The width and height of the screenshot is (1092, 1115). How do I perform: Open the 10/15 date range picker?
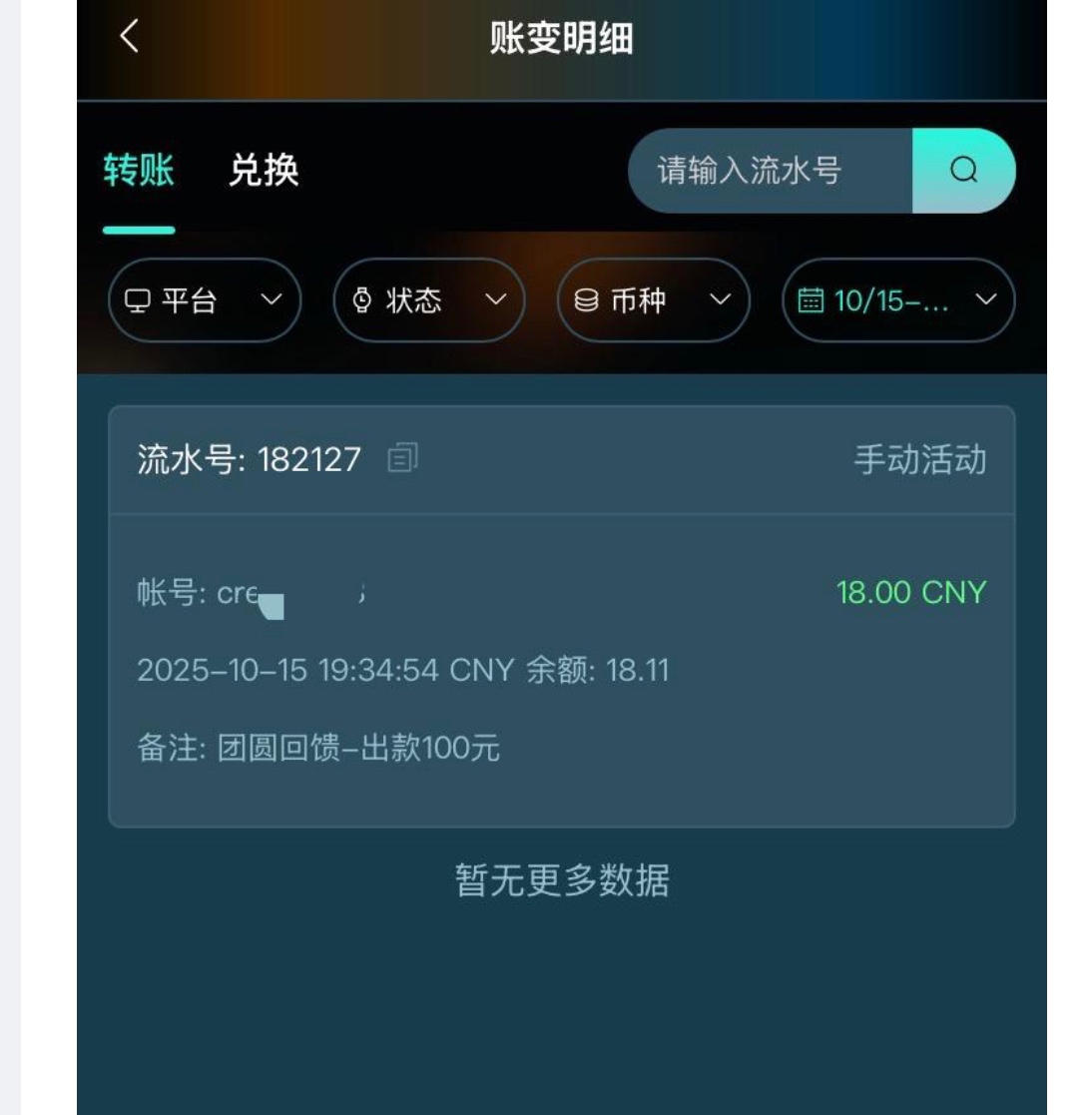897,300
